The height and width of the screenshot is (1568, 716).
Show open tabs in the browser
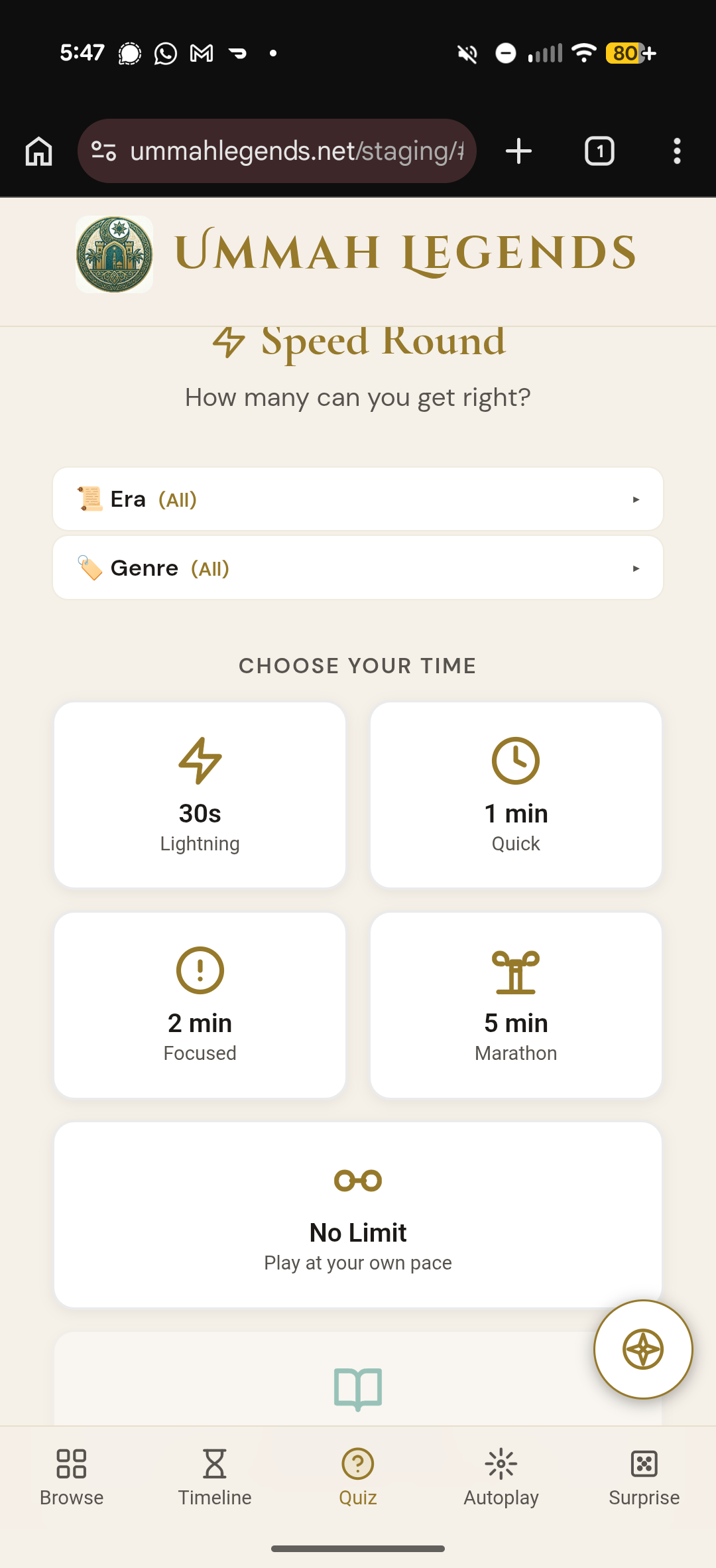pyautogui.click(x=599, y=151)
